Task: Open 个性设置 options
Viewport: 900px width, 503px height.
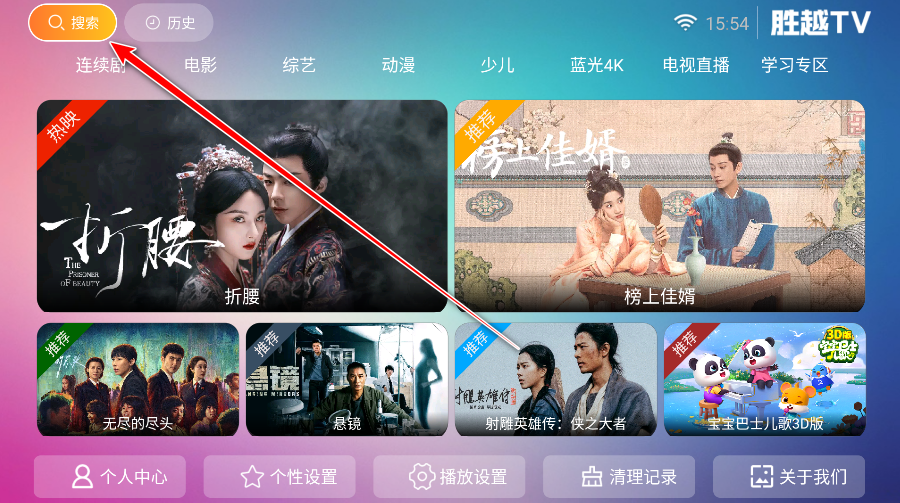Action: click(x=288, y=477)
